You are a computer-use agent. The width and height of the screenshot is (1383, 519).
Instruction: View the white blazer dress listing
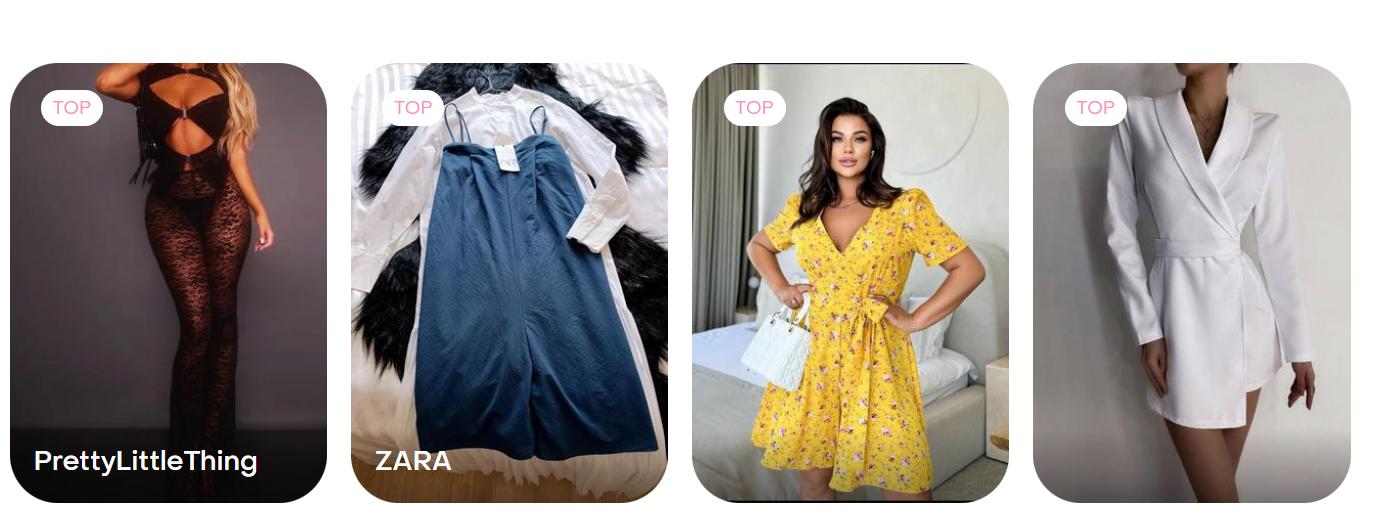1191,283
